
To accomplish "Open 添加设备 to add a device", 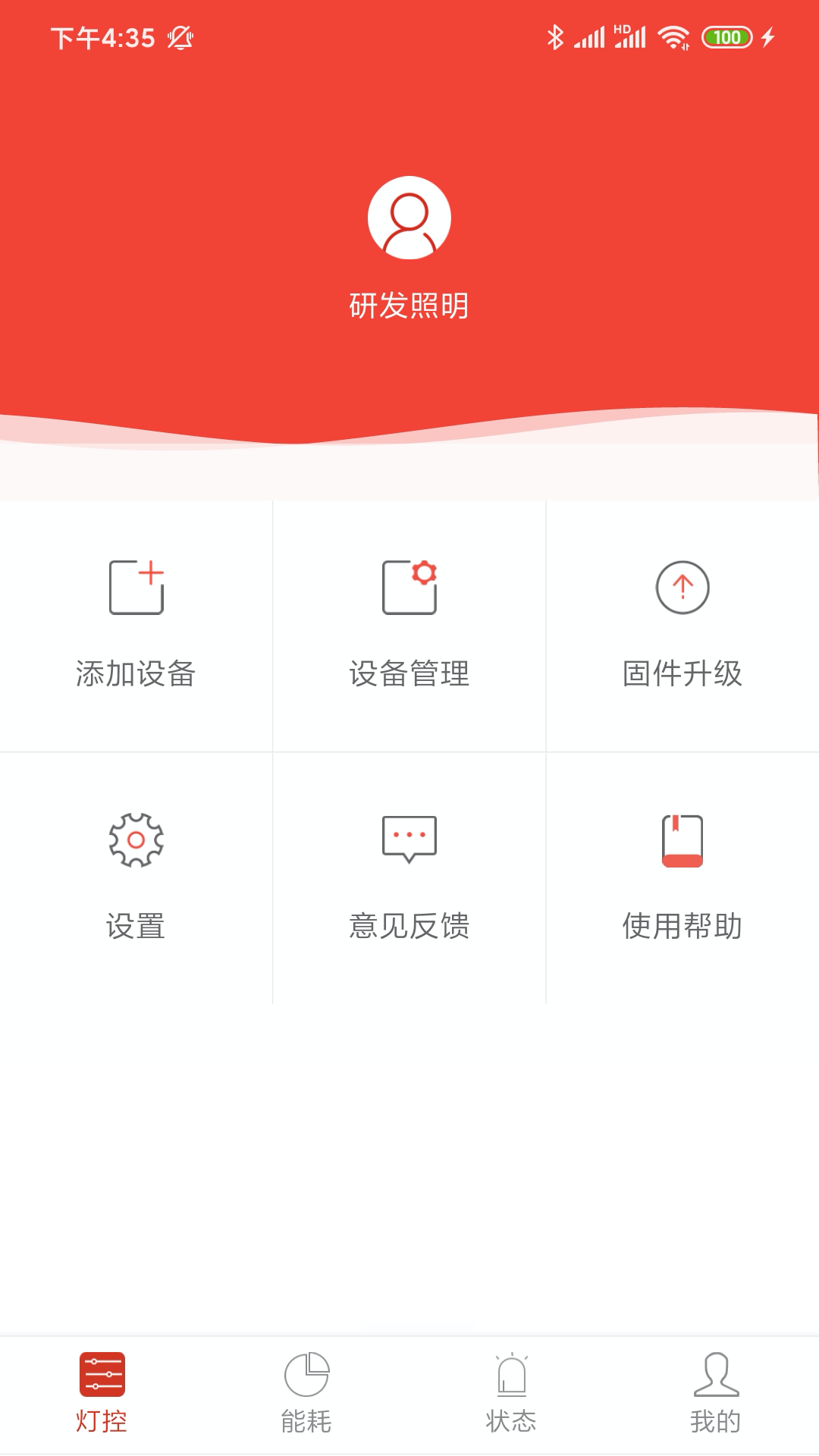I will tap(136, 626).
